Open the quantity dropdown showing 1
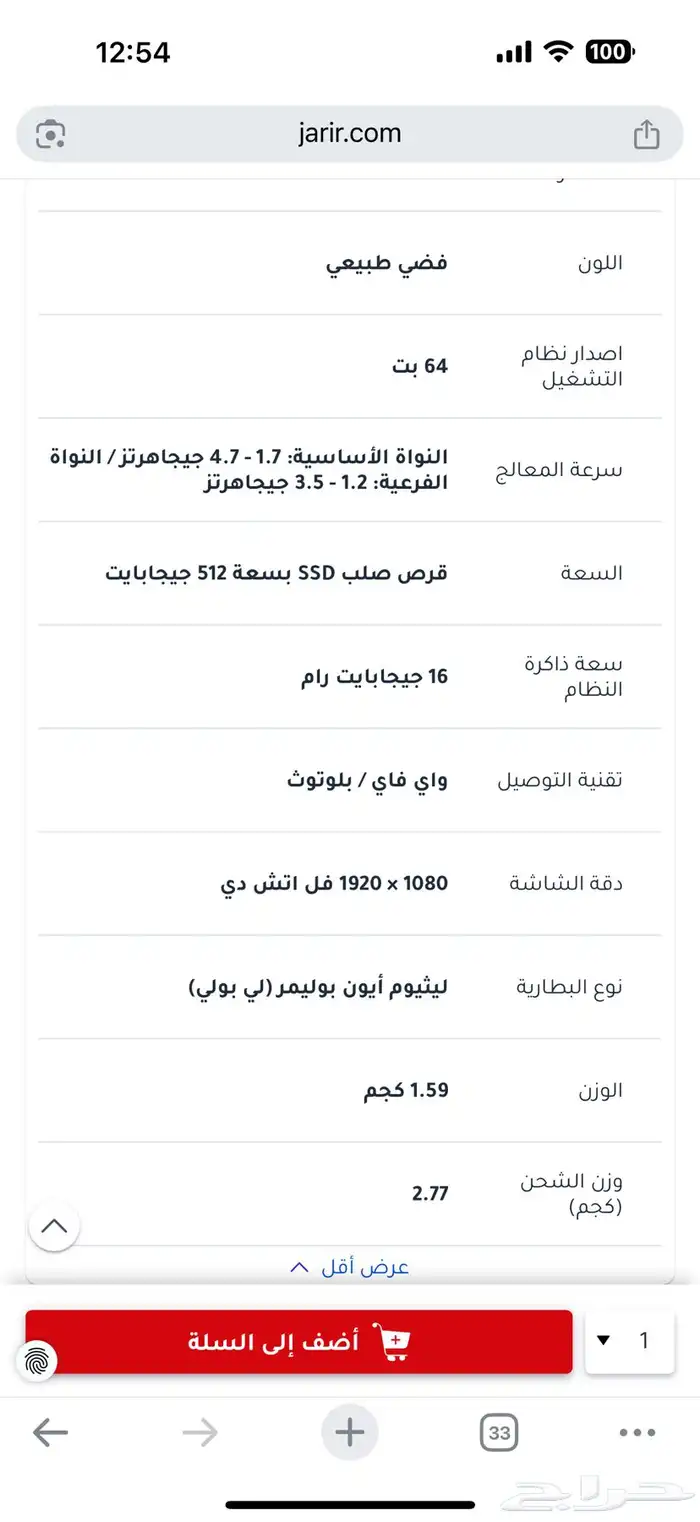The image size is (700, 1522). [629, 1341]
